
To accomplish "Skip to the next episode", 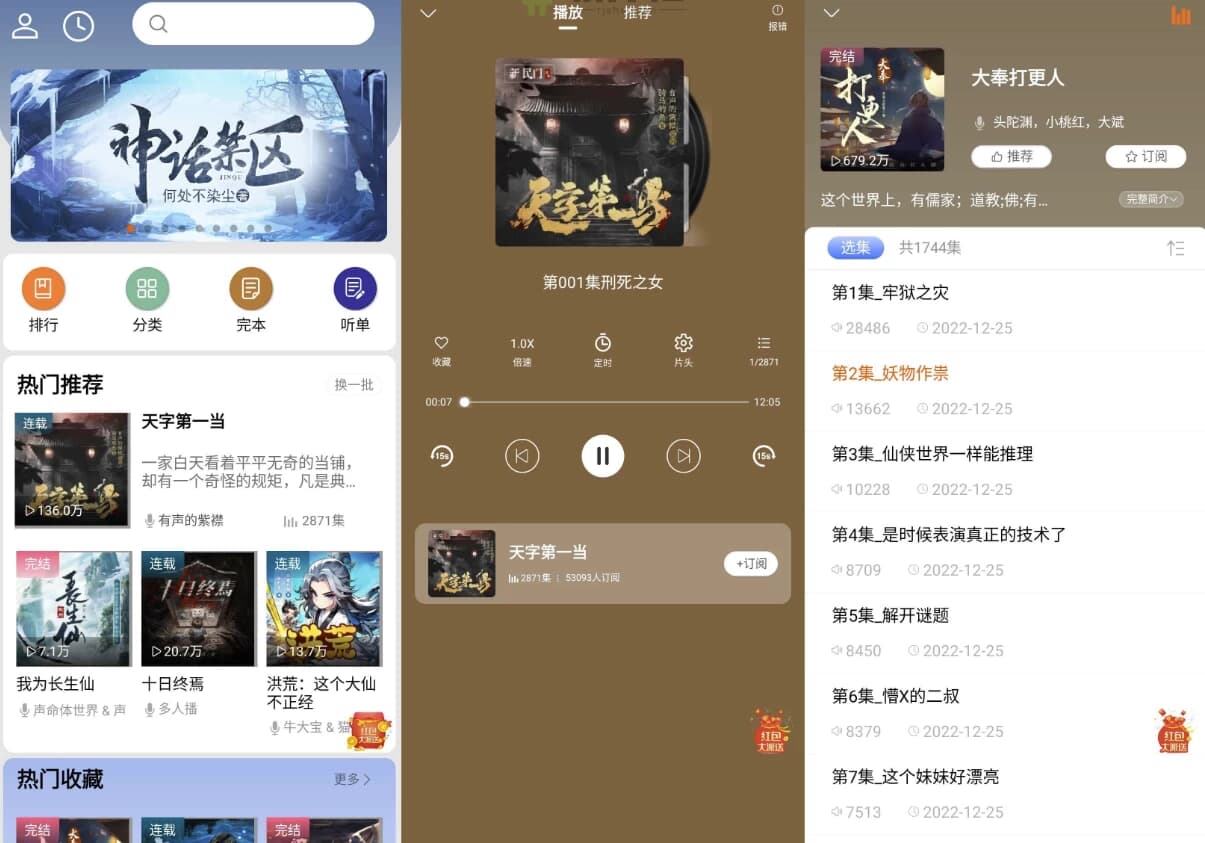I will (x=683, y=456).
